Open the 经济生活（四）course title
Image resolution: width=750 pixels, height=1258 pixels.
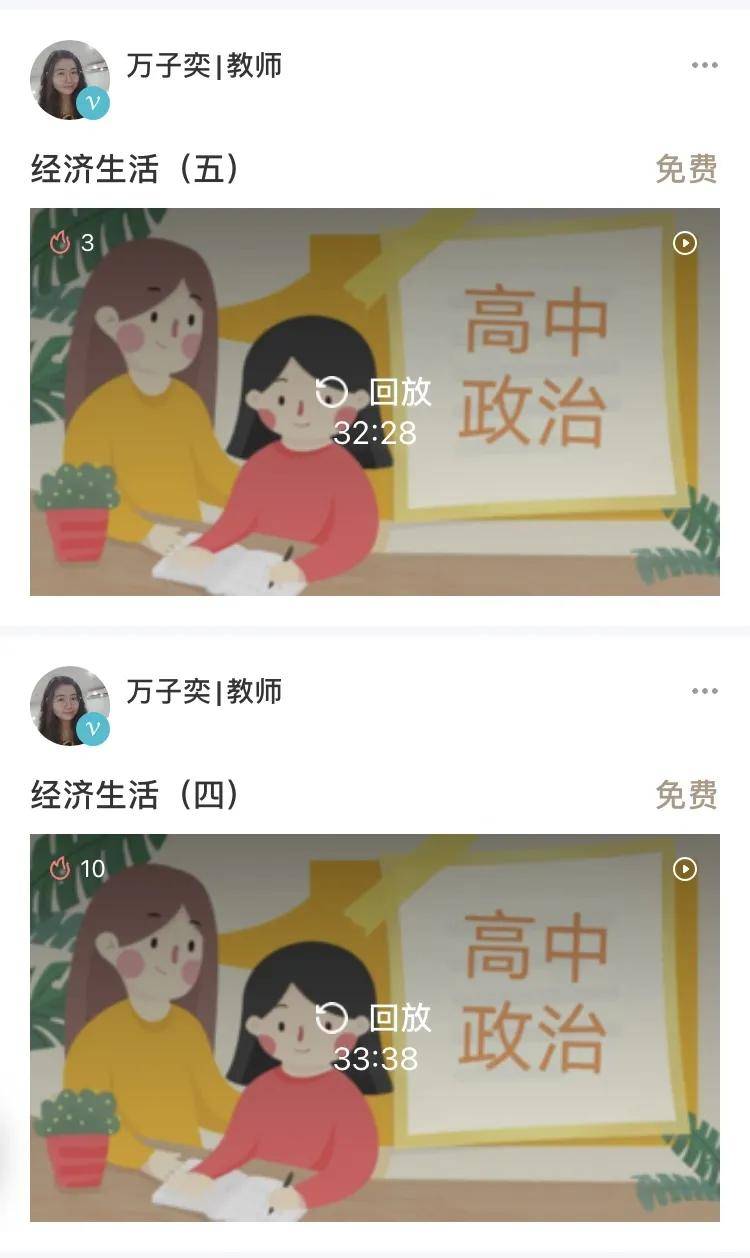click(x=136, y=796)
